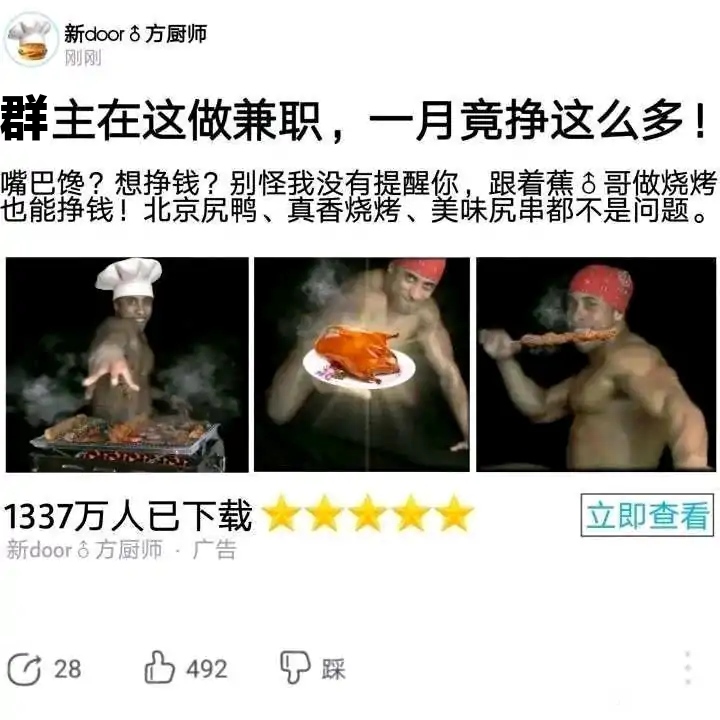This screenshot has height=720, width=720.
Task: Open the roast duck plate image
Action: (x=361, y=364)
